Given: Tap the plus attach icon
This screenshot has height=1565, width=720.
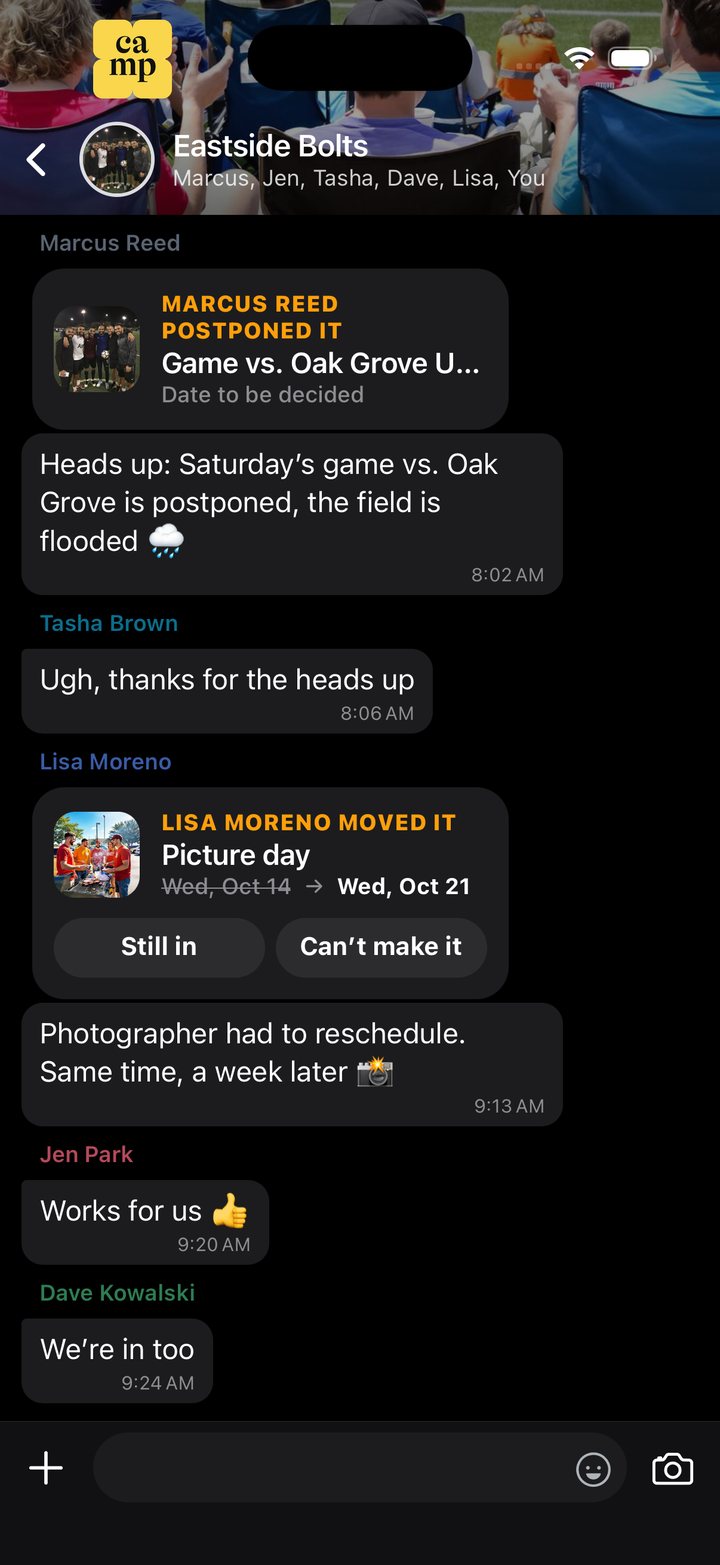Looking at the screenshot, I should [x=46, y=1468].
